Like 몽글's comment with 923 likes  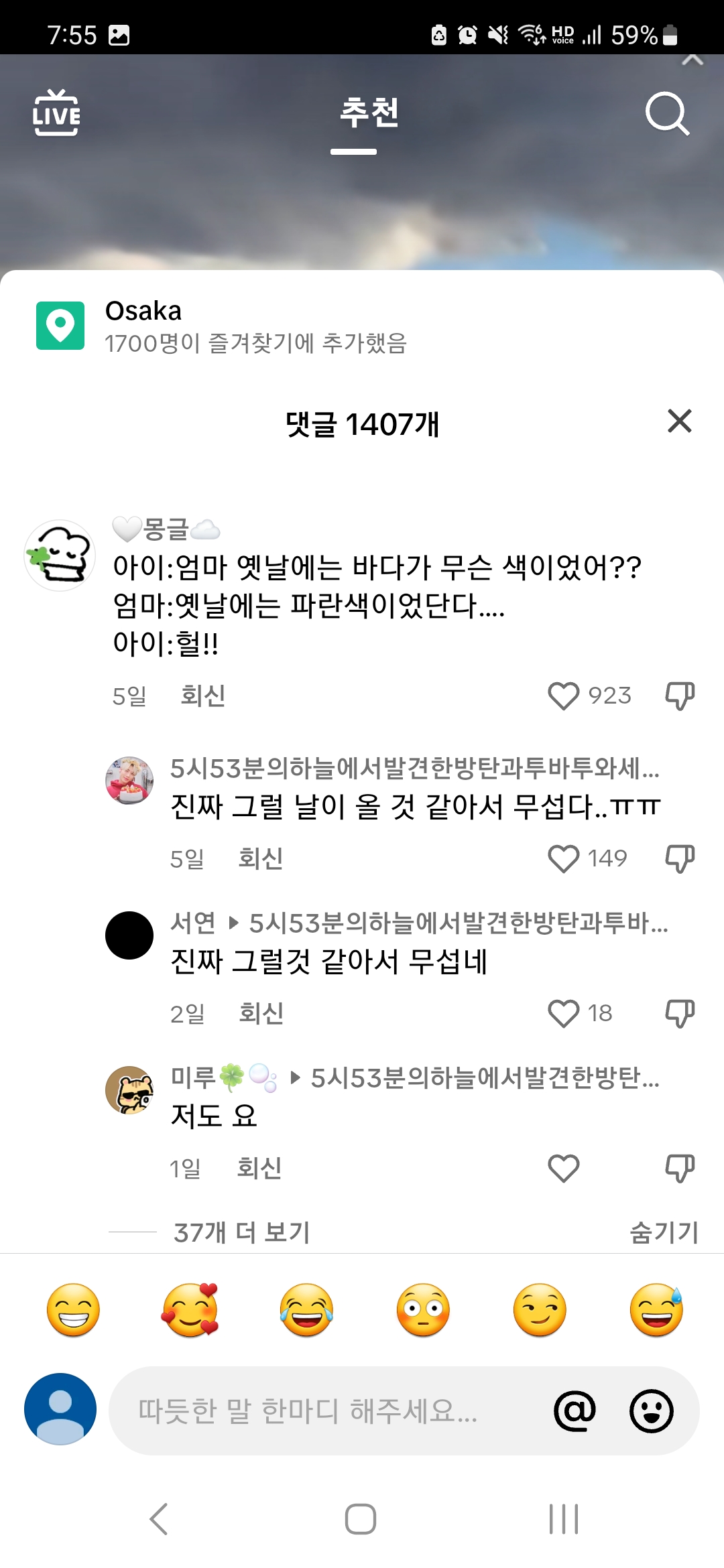coord(564,696)
